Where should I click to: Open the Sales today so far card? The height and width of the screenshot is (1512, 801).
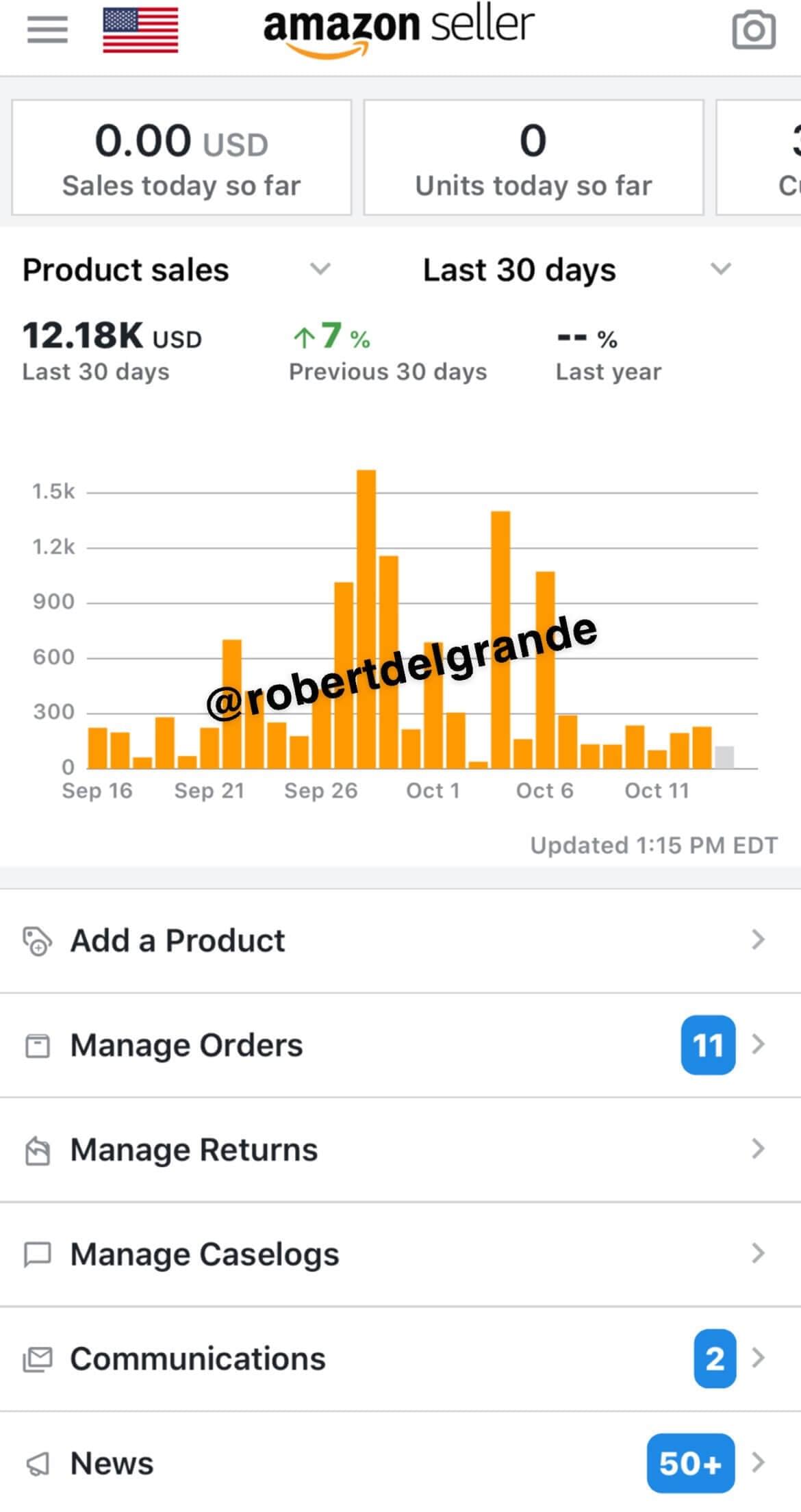point(181,157)
